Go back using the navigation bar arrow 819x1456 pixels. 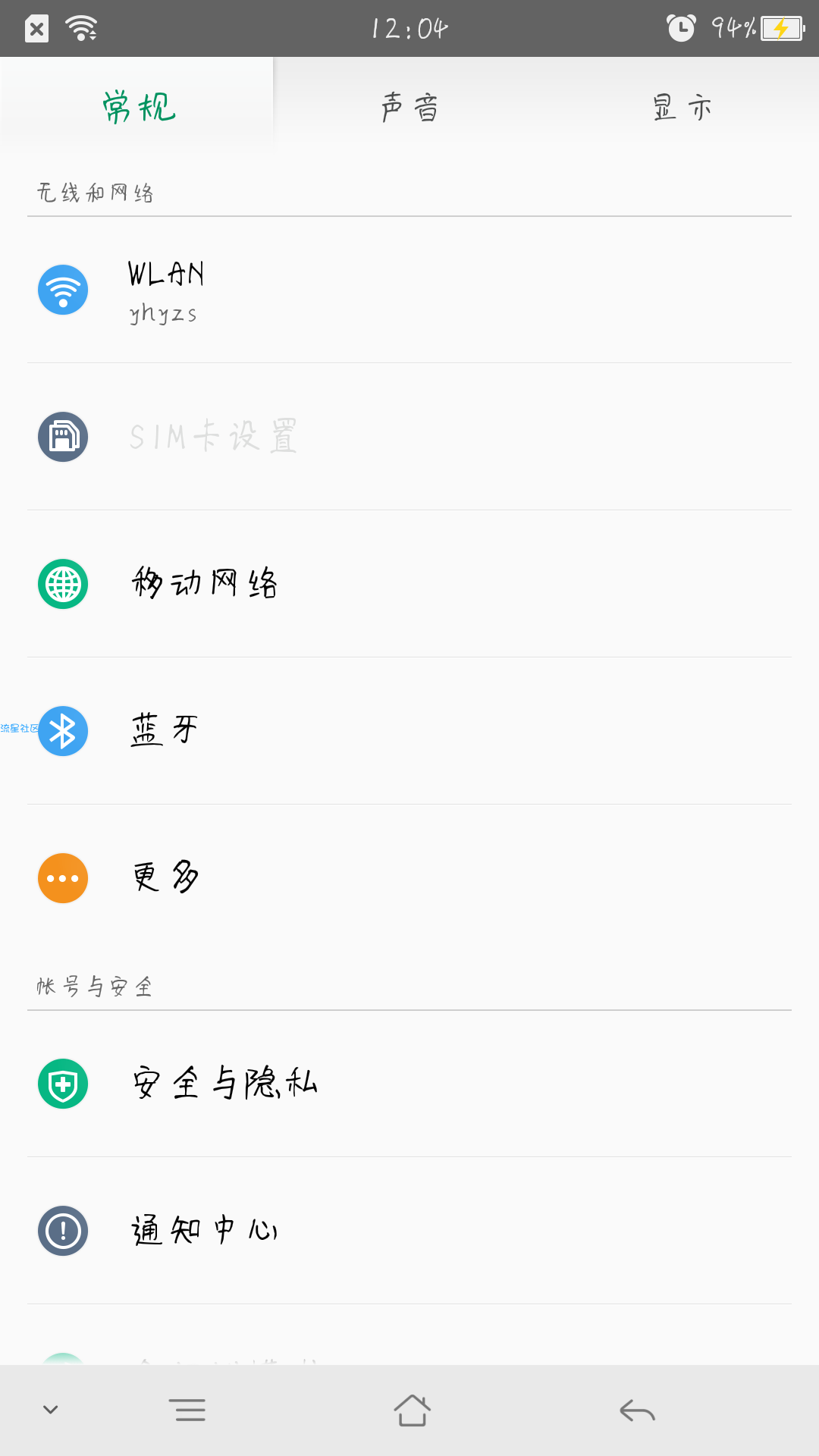point(637,1410)
